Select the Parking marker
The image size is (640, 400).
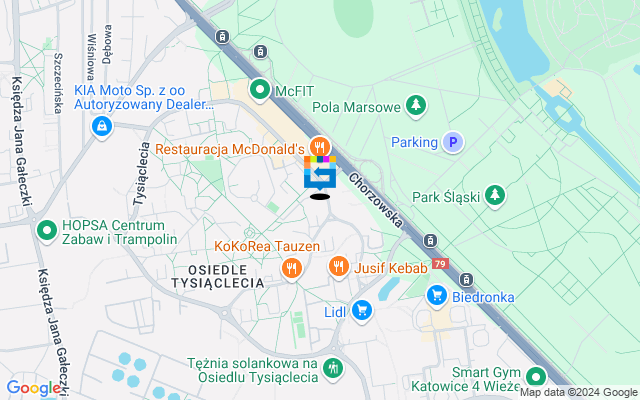click(x=454, y=143)
